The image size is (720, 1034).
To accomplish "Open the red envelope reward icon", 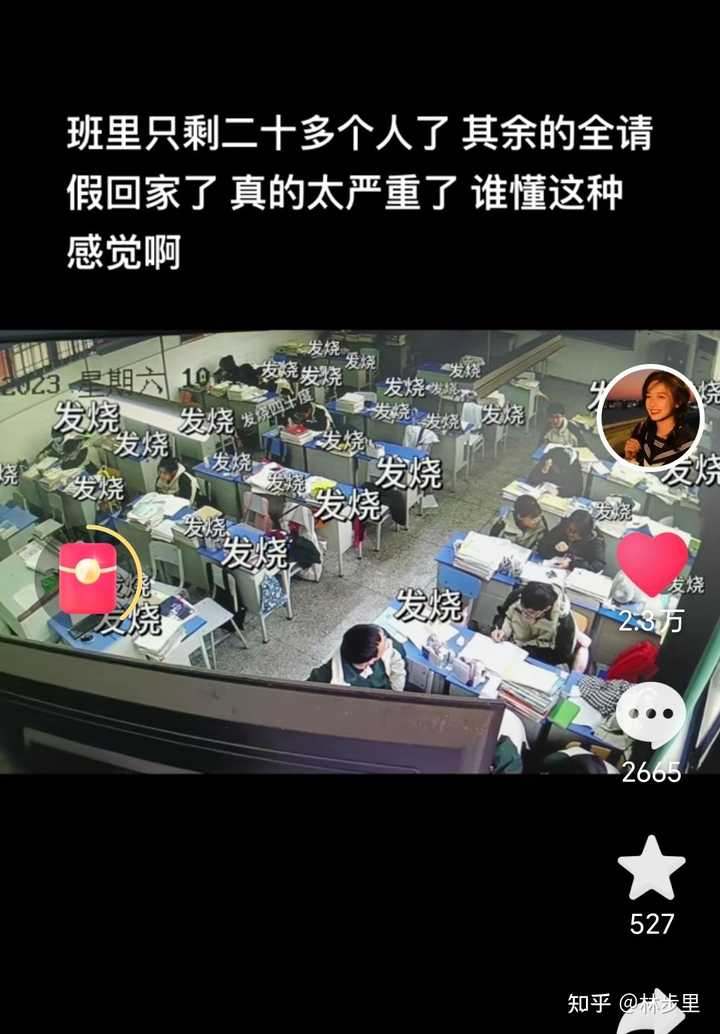I will tap(88, 579).
